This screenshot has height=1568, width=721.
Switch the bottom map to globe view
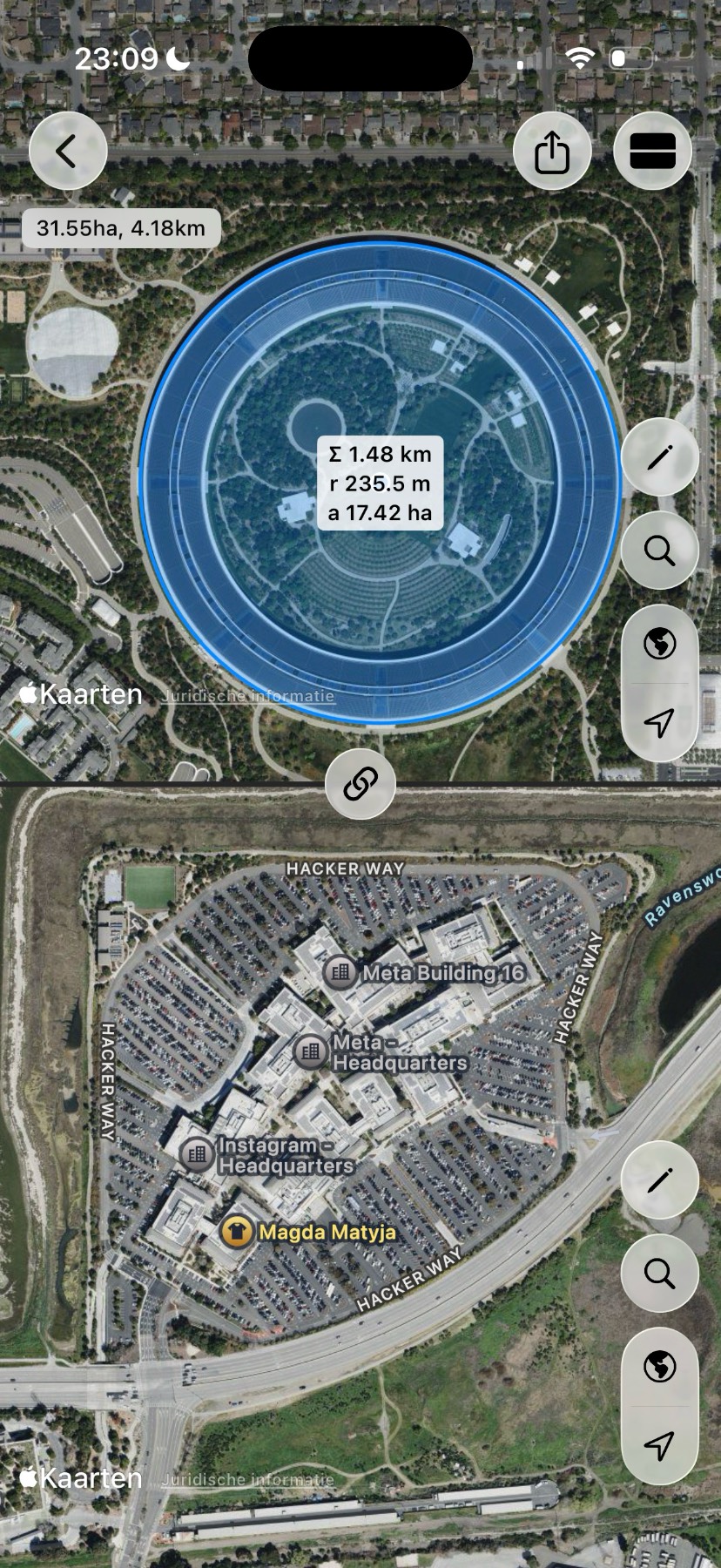(659, 1368)
